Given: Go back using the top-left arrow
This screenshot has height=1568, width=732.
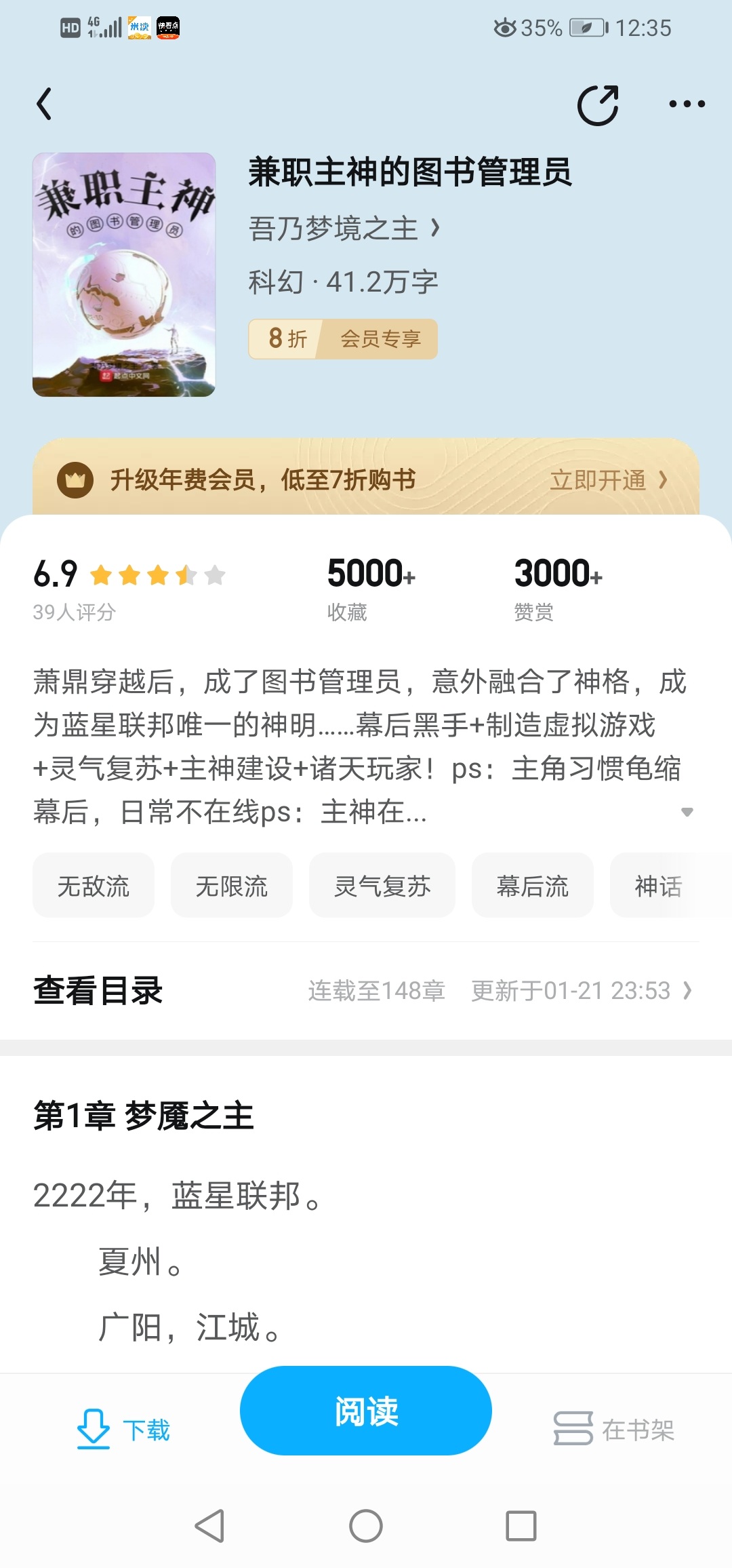Looking at the screenshot, I should point(44,104).
